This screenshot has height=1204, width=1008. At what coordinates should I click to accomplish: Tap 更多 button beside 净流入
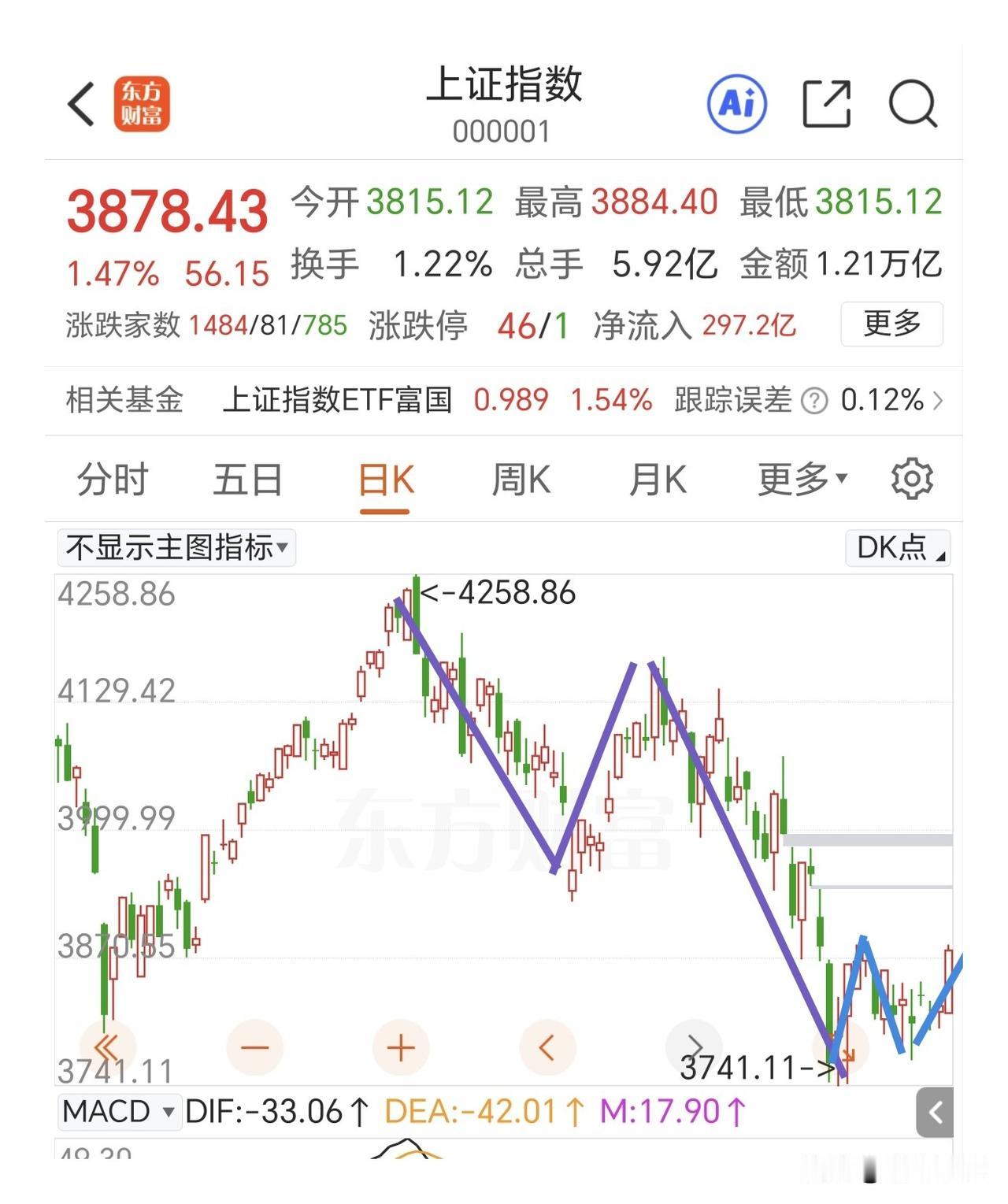pyautogui.click(x=891, y=324)
